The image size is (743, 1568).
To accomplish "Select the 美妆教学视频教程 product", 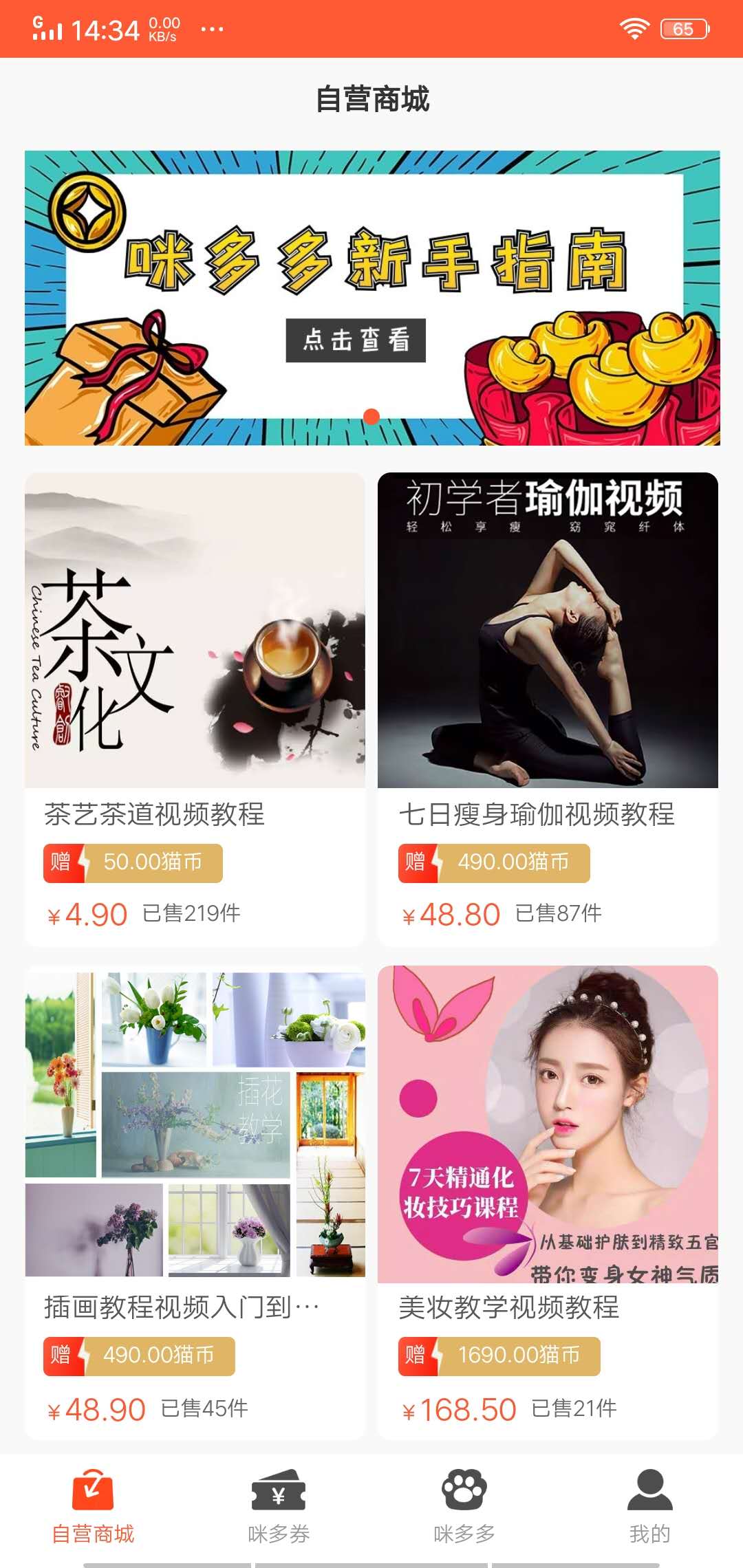I will tap(548, 1201).
